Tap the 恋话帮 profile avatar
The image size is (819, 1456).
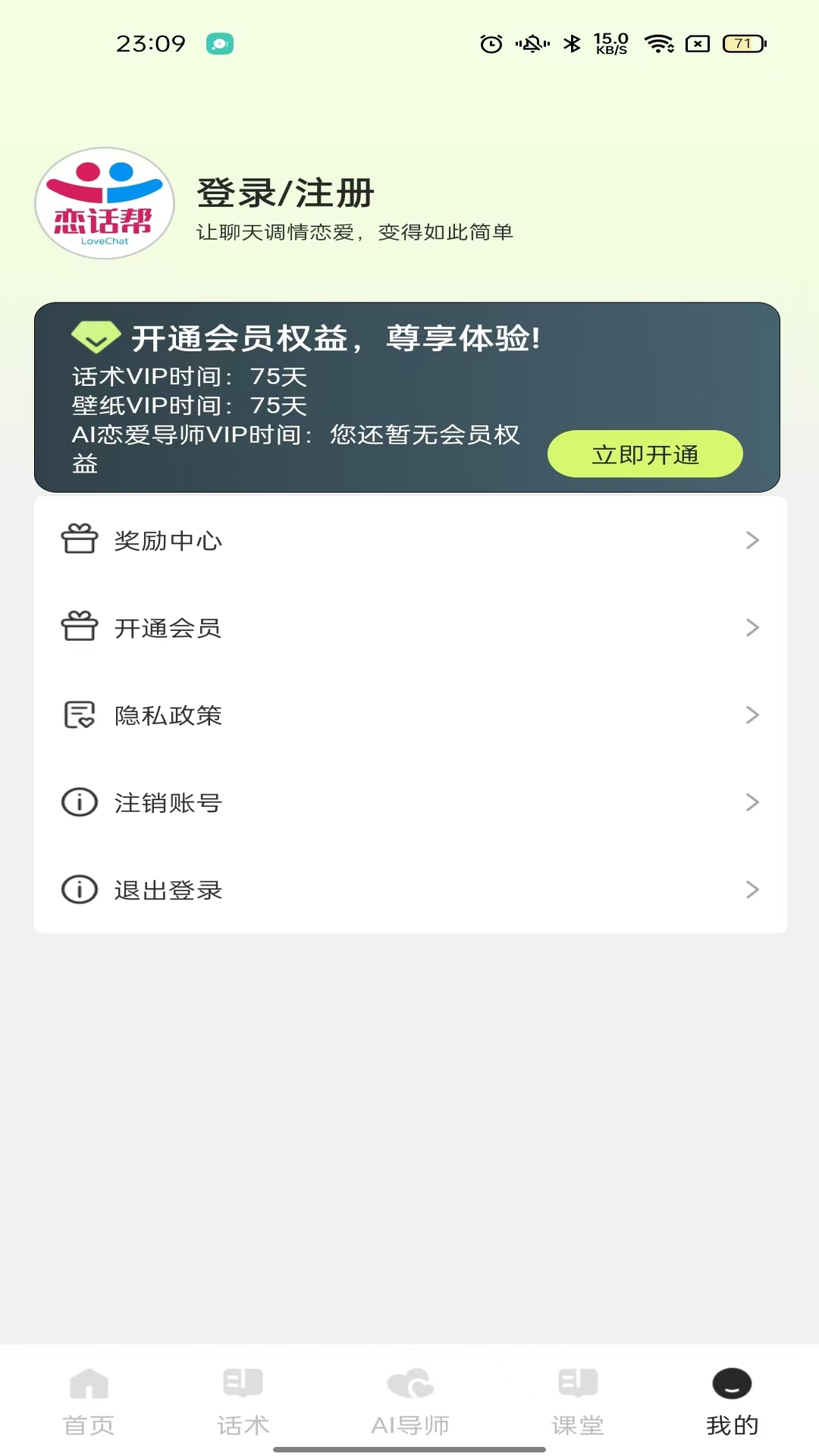(x=105, y=203)
